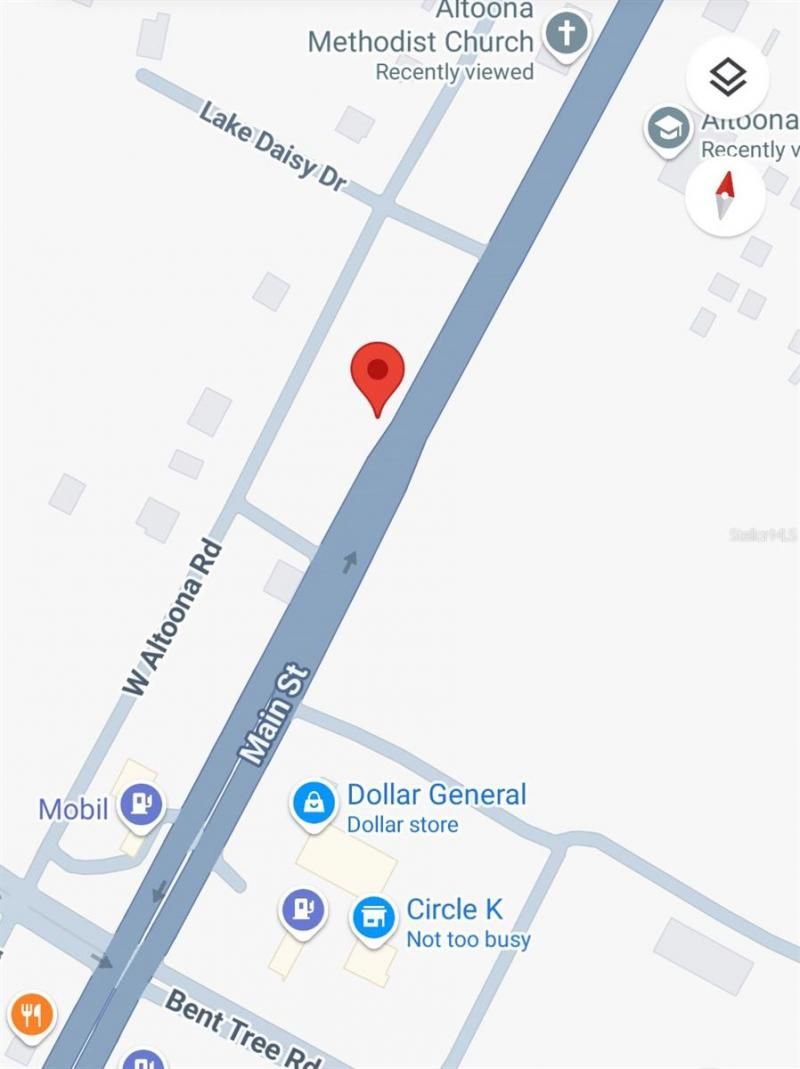The image size is (800, 1069).
Task: Select the red dropped location pin
Action: (x=377, y=373)
